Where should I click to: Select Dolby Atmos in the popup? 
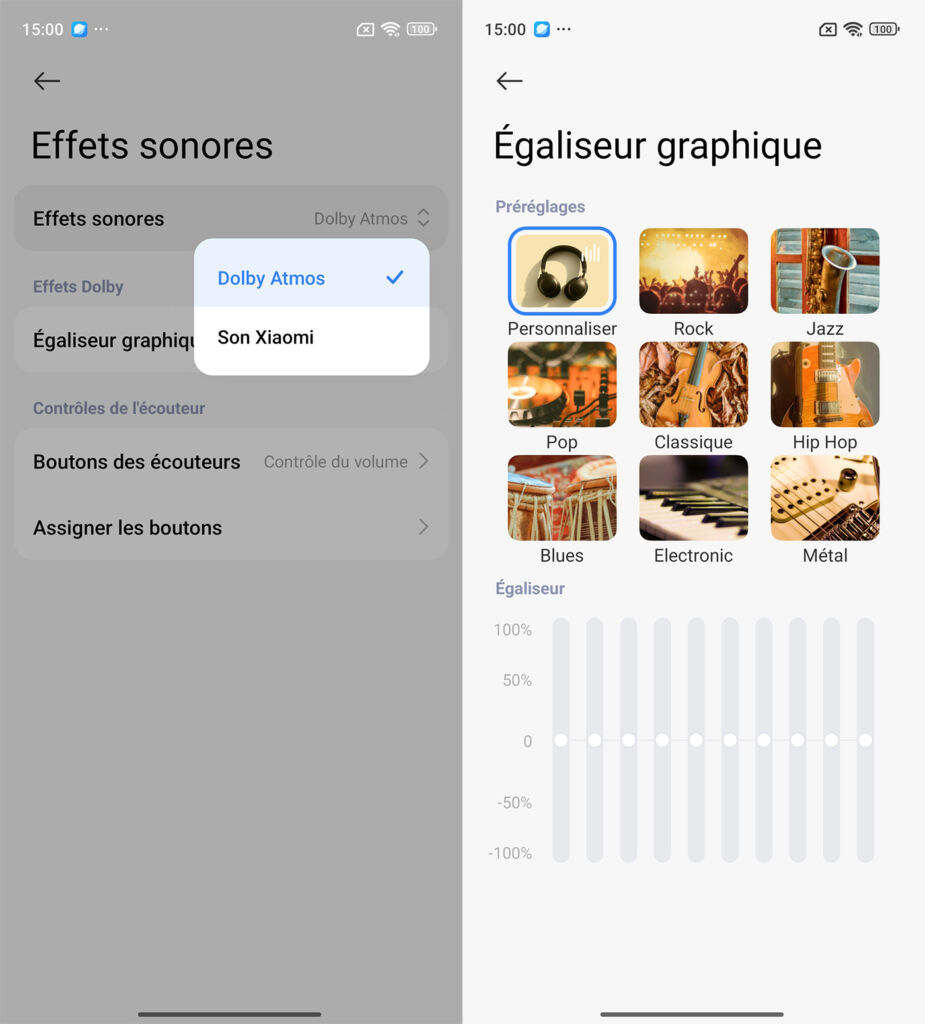(311, 278)
